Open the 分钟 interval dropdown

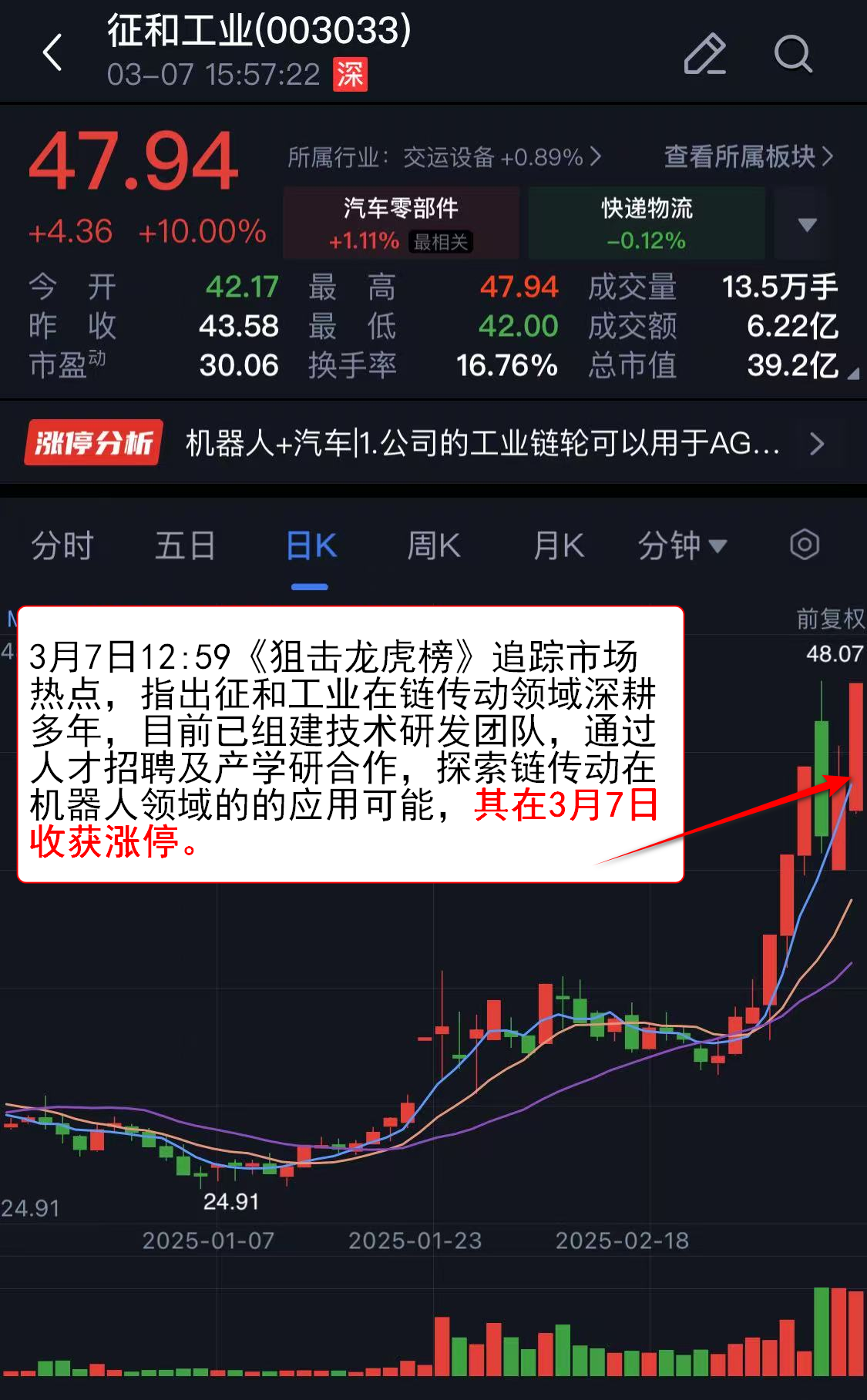click(x=682, y=546)
